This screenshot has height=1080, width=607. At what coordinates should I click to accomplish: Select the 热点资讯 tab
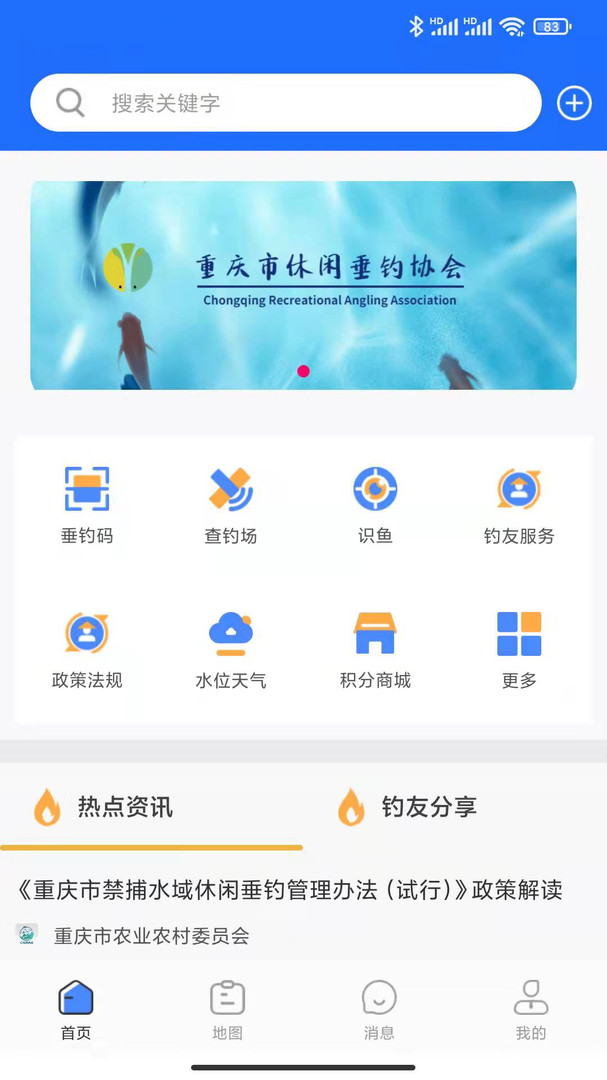tap(125, 807)
